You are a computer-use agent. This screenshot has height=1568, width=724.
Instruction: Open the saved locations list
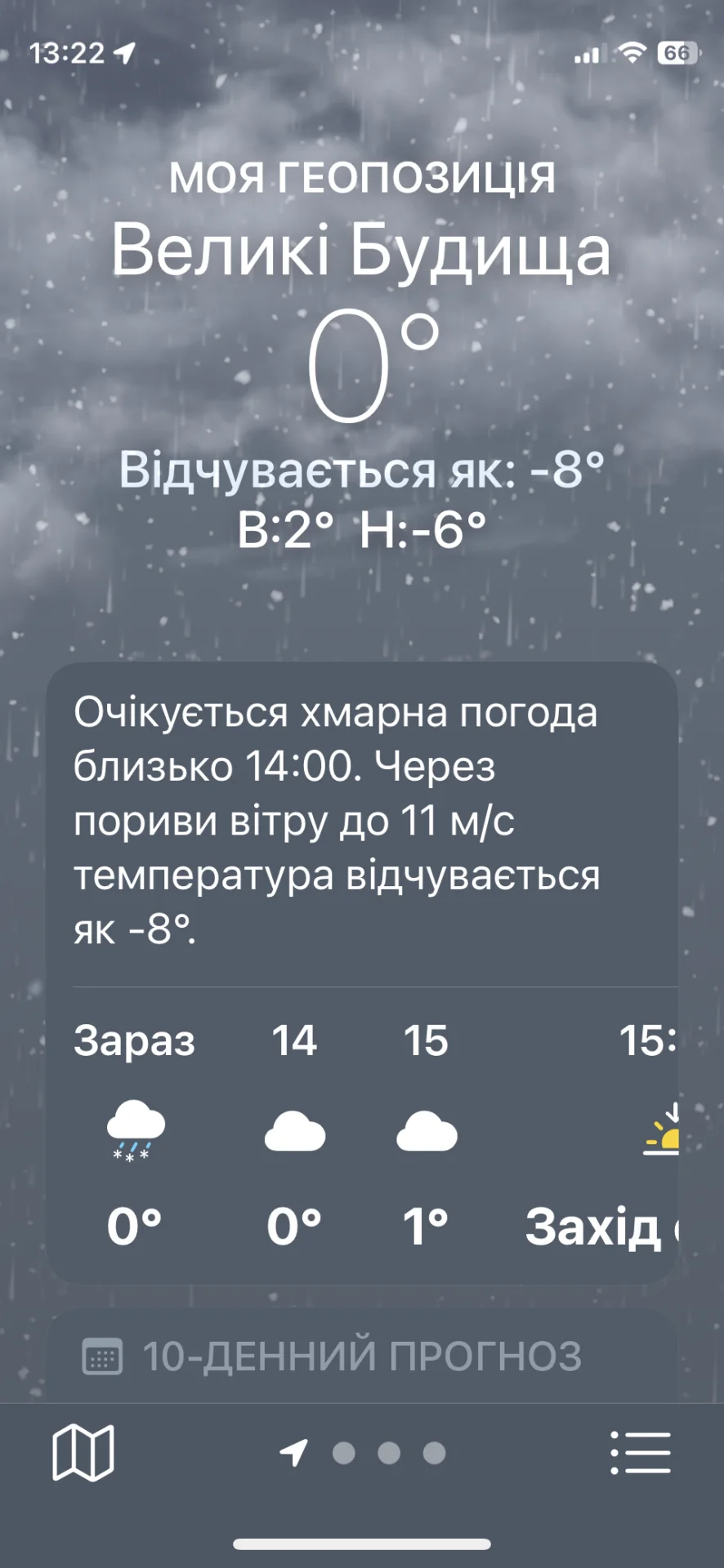(641, 1453)
